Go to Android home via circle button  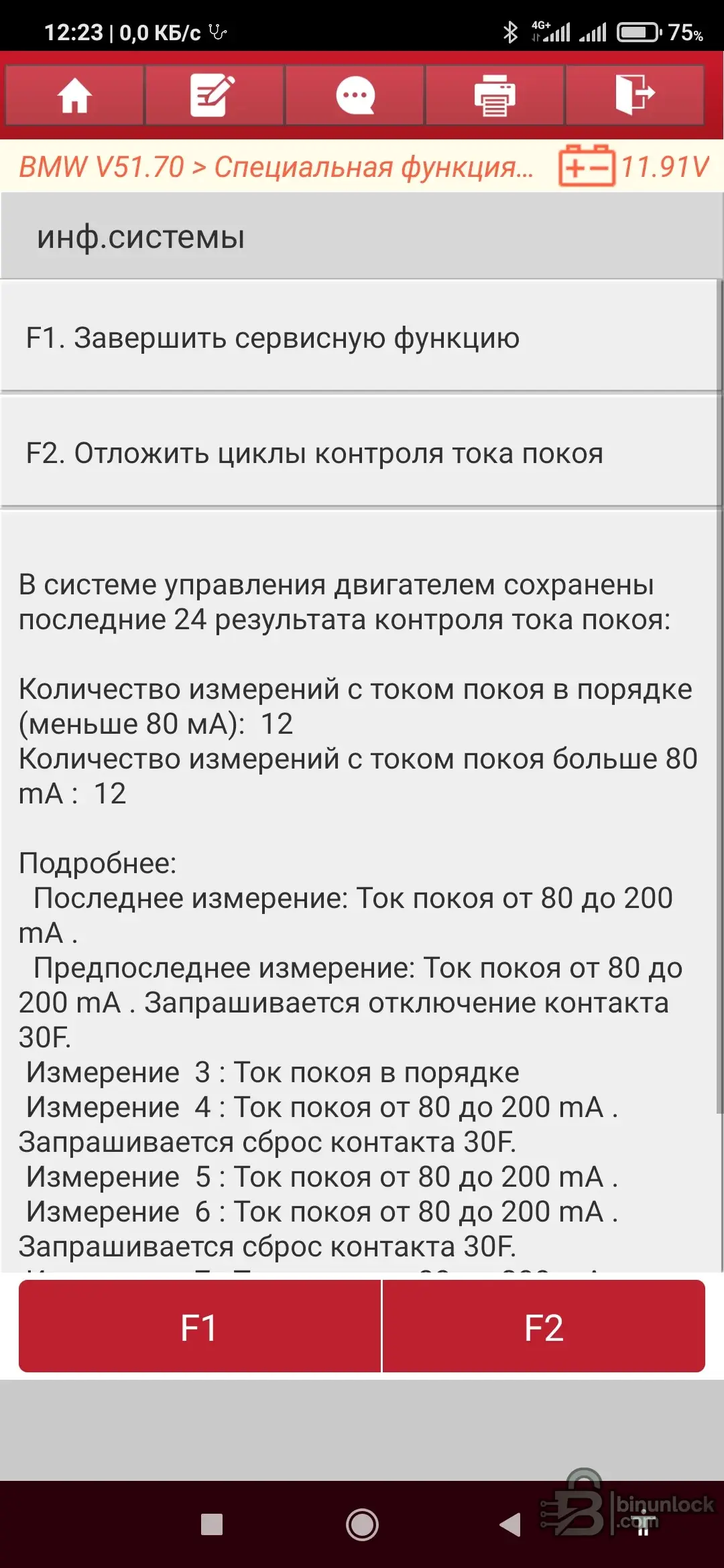pos(362,1524)
